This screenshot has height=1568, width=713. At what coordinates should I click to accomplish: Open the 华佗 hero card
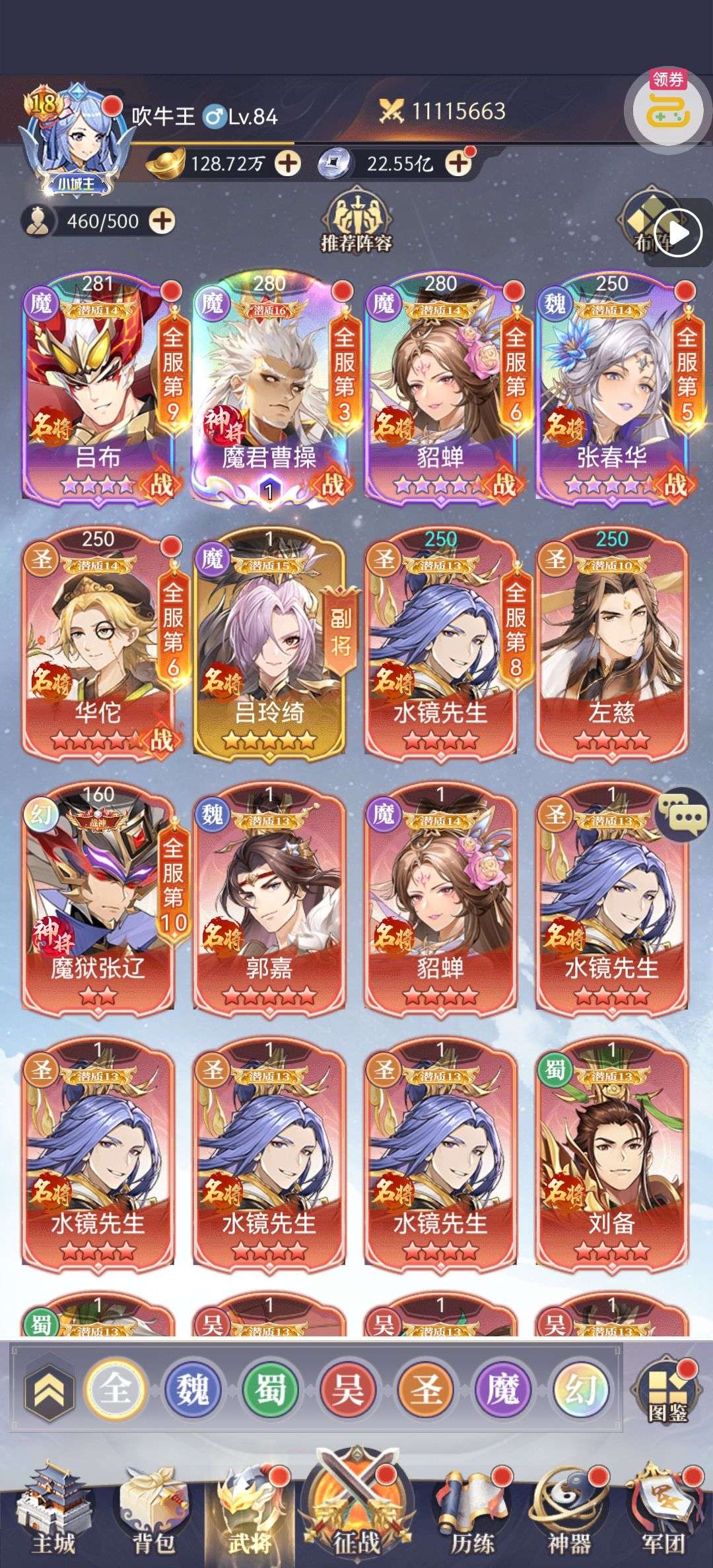pos(98,643)
